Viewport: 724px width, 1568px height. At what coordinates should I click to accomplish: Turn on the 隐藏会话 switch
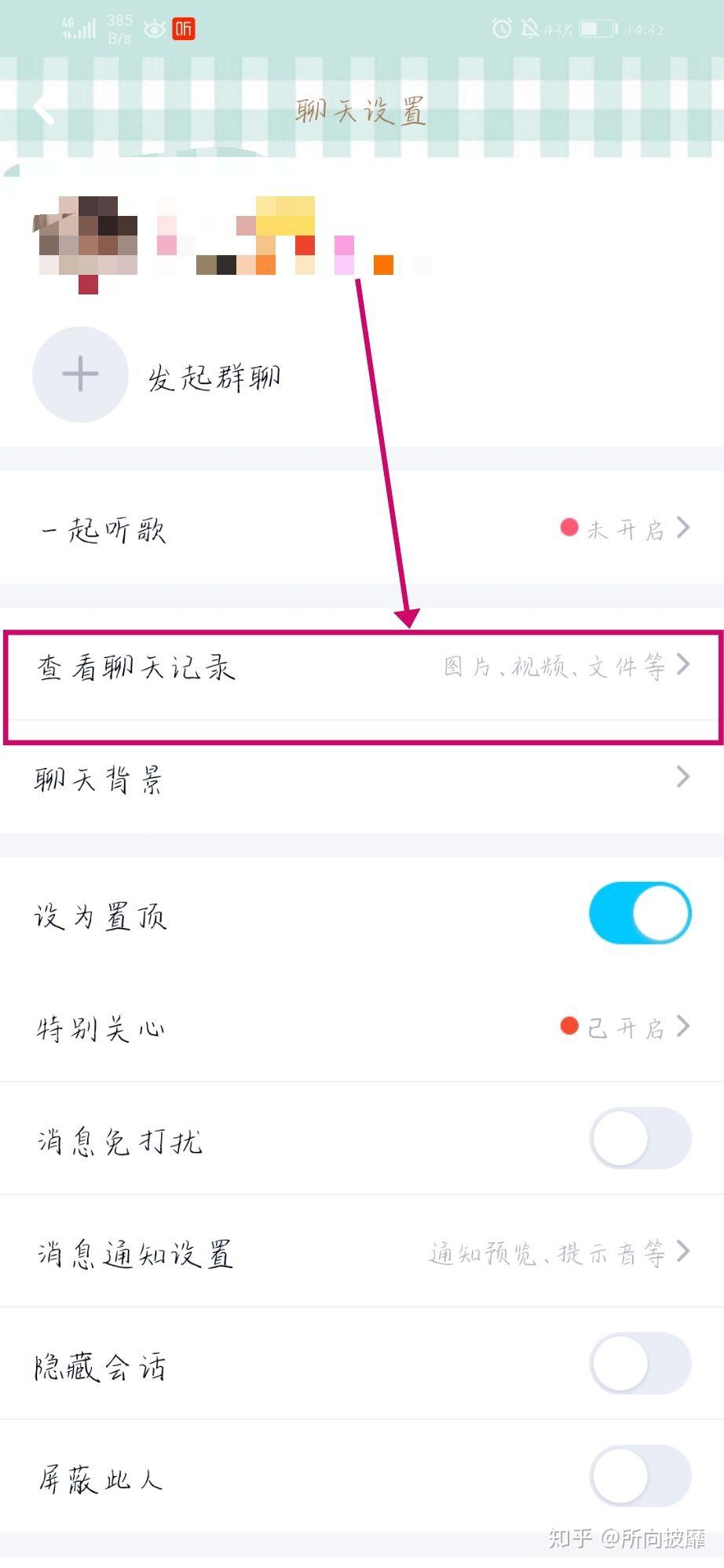tap(638, 1364)
